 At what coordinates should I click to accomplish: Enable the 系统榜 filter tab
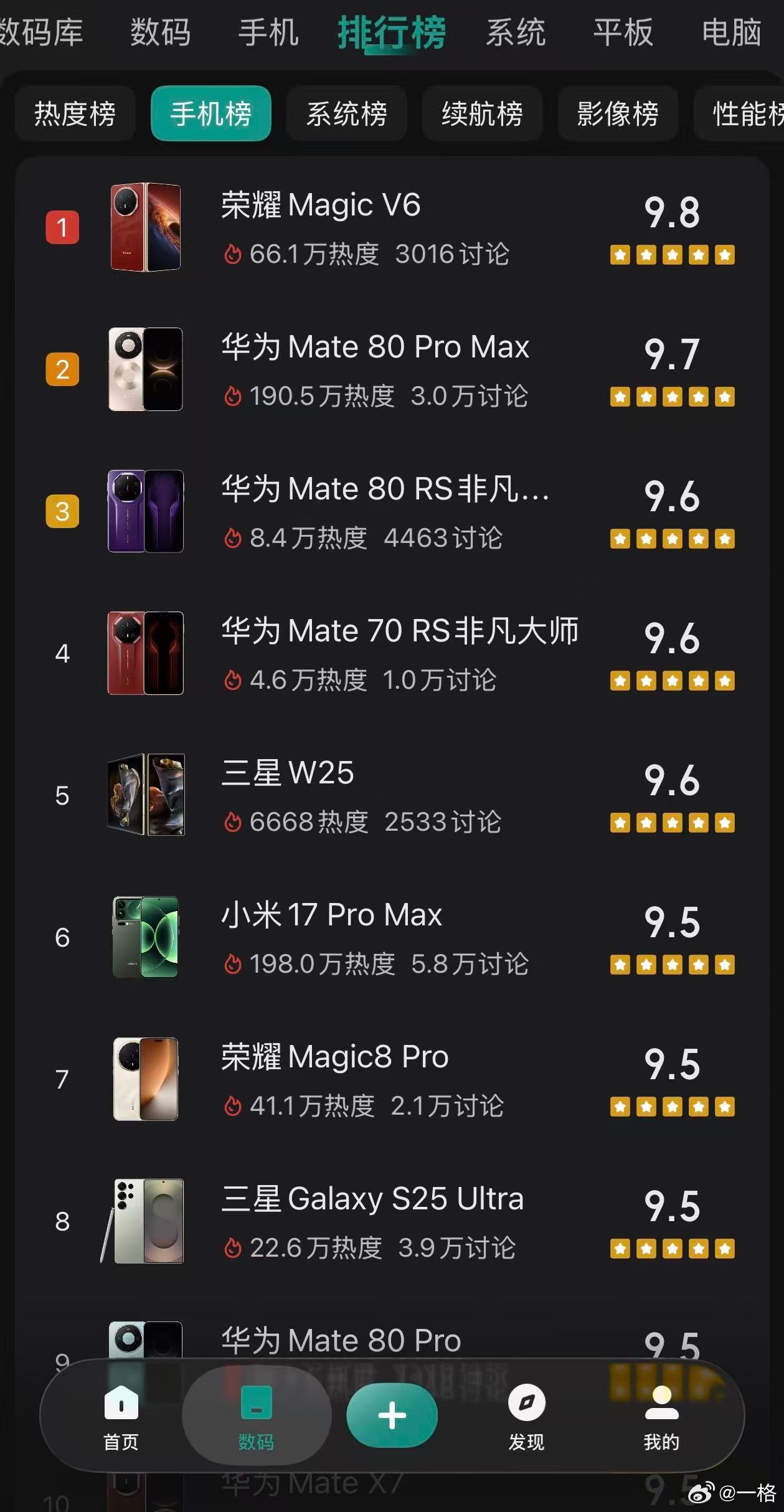coord(347,114)
